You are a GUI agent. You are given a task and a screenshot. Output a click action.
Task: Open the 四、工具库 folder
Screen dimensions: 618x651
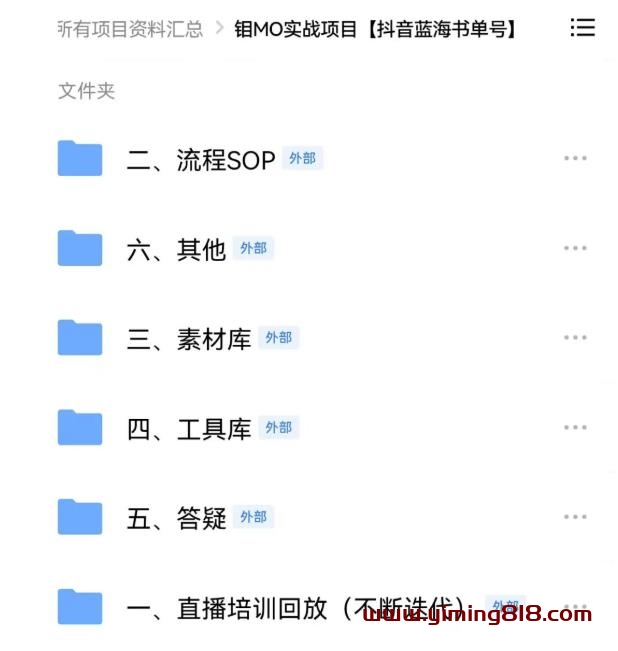(188, 429)
